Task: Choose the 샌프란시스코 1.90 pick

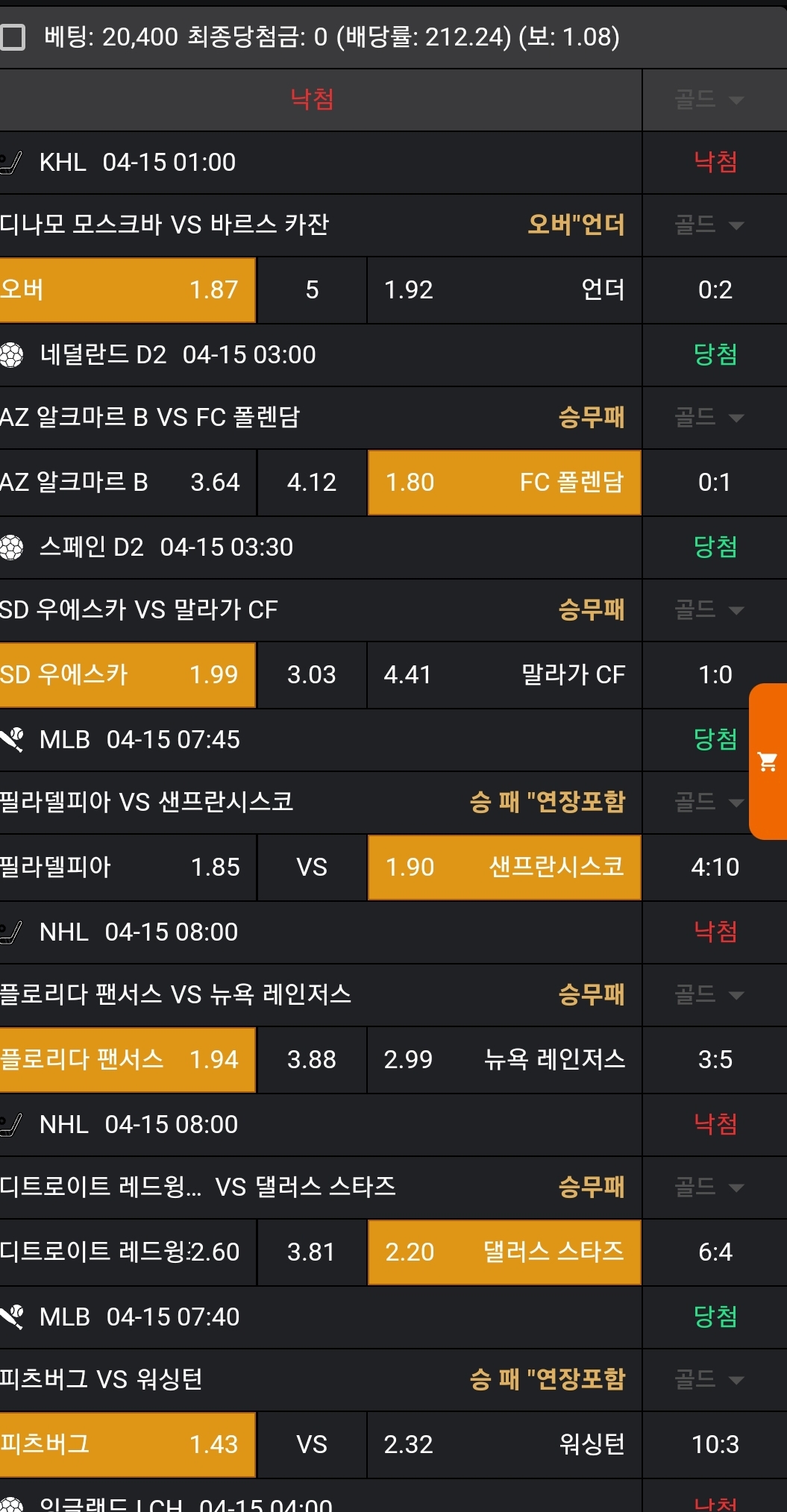Action: click(504, 867)
